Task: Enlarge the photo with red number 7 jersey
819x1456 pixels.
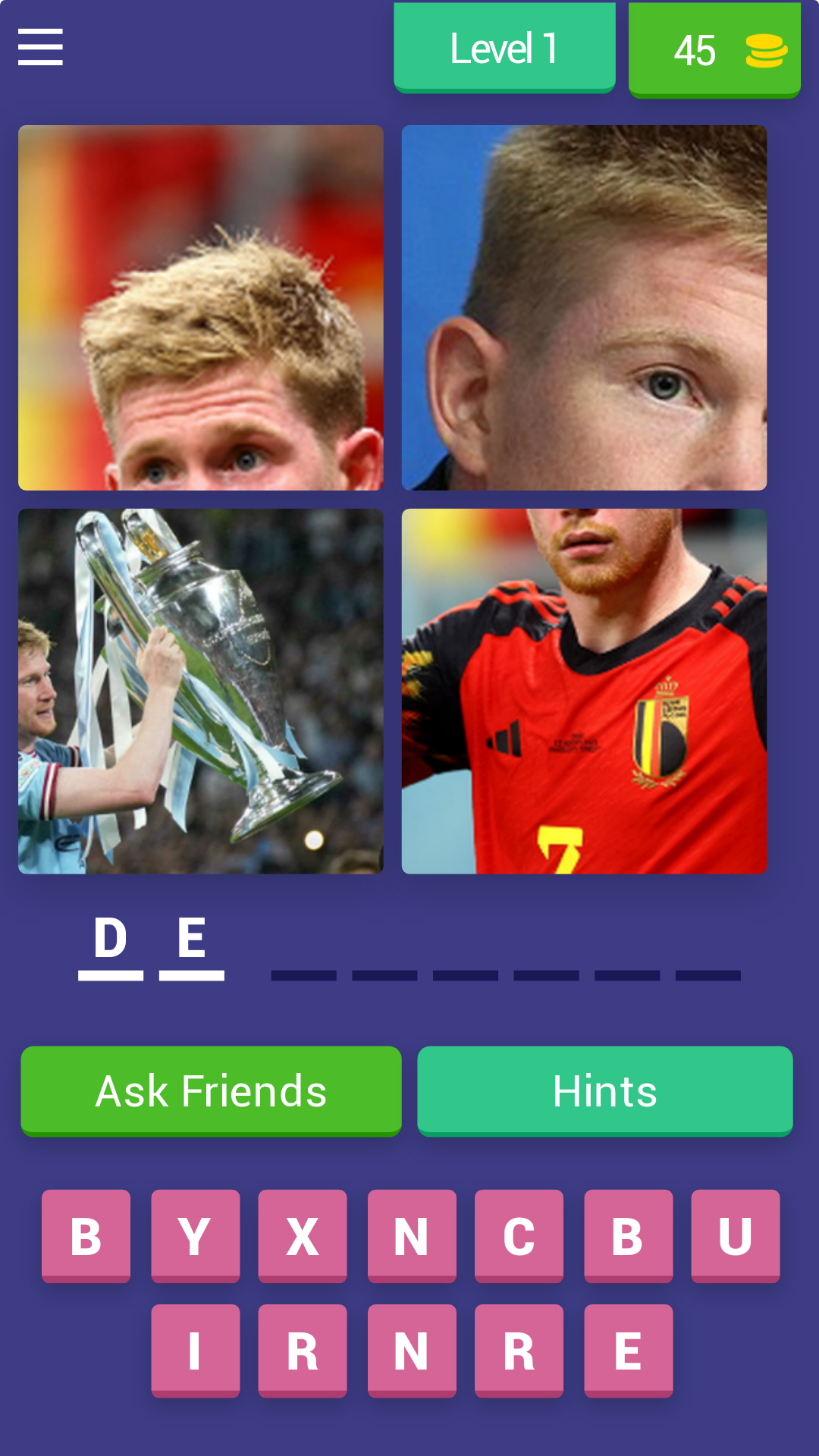Action: (584, 691)
